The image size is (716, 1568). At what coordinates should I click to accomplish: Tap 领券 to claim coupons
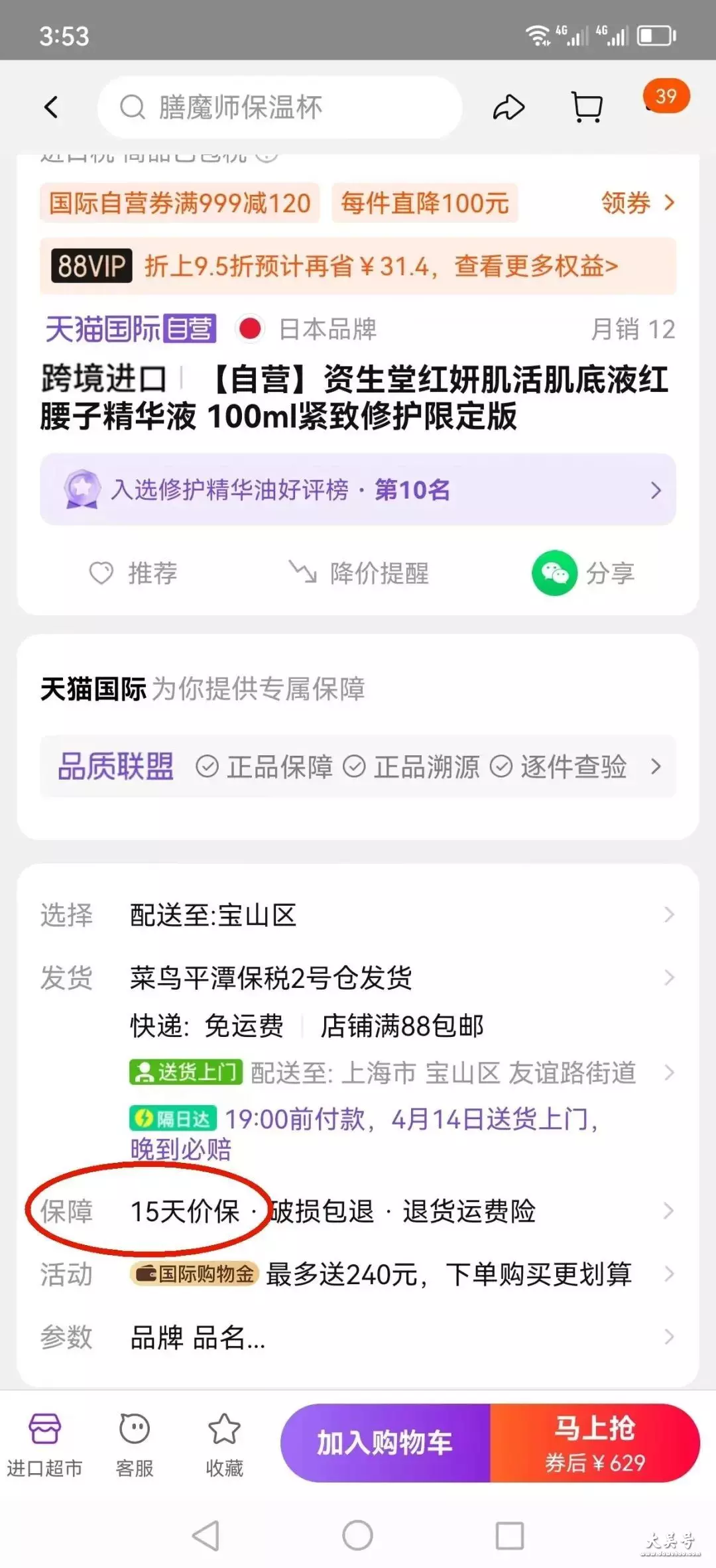pos(637,203)
